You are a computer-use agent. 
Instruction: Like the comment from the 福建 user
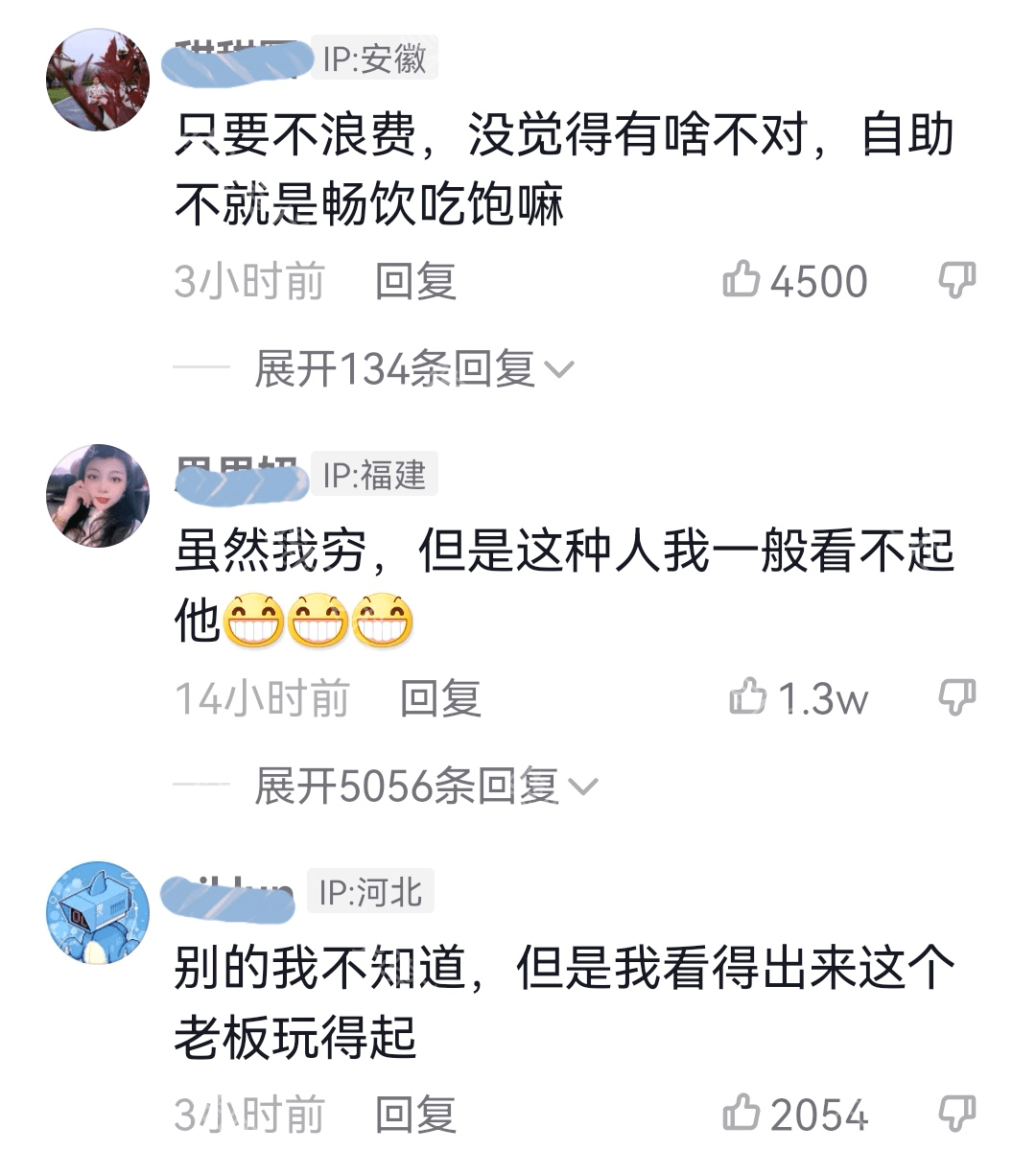point(748,697)
